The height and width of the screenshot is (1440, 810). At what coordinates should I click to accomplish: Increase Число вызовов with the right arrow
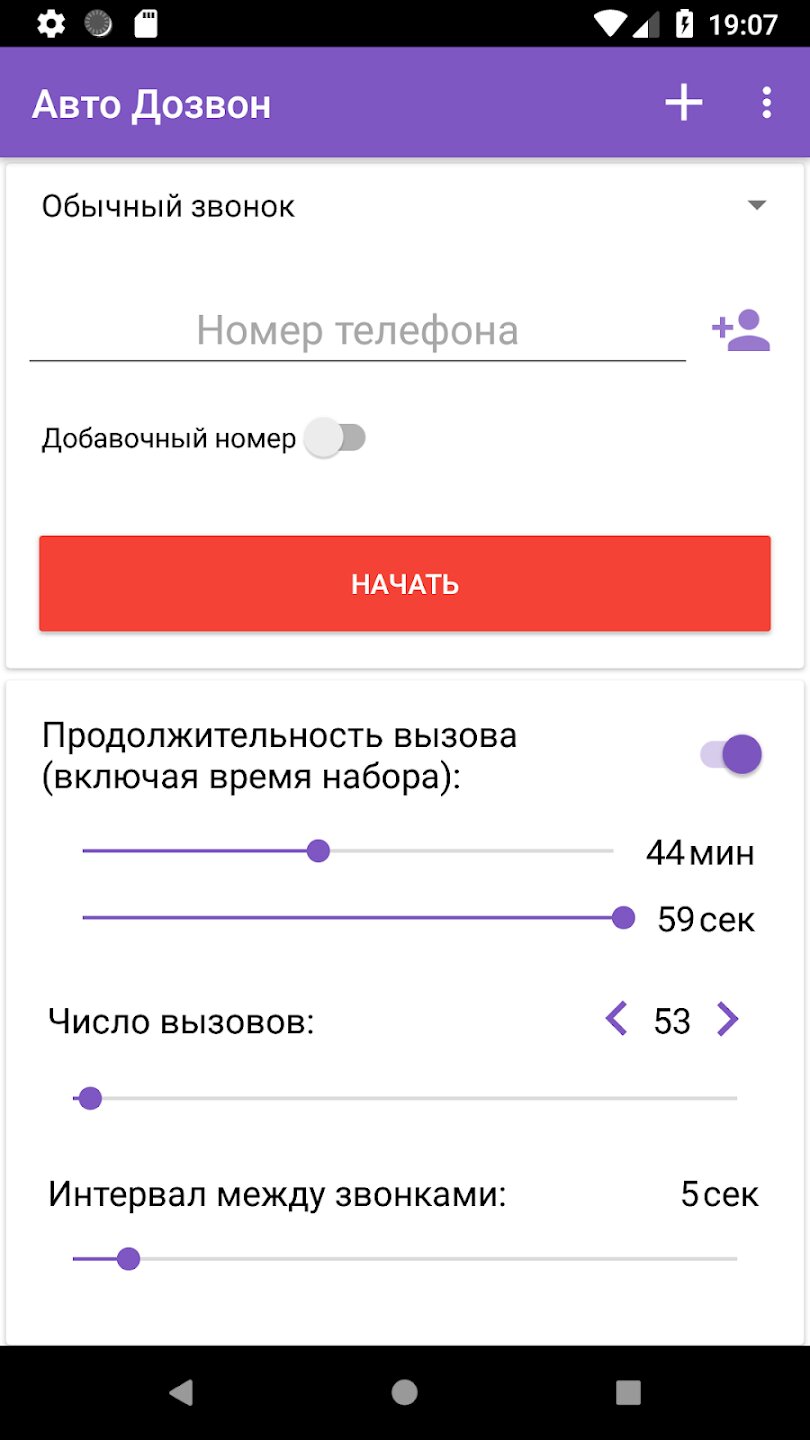click(727, 1020)
